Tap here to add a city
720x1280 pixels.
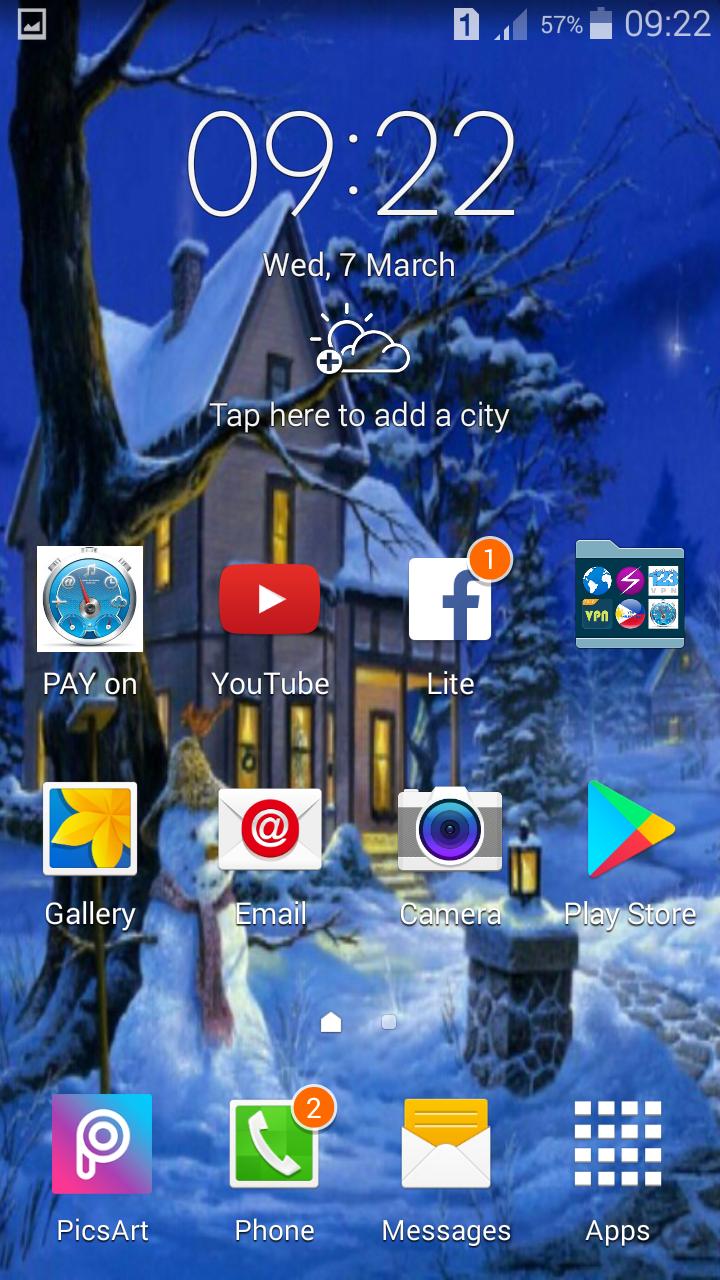tap(360, 414)
